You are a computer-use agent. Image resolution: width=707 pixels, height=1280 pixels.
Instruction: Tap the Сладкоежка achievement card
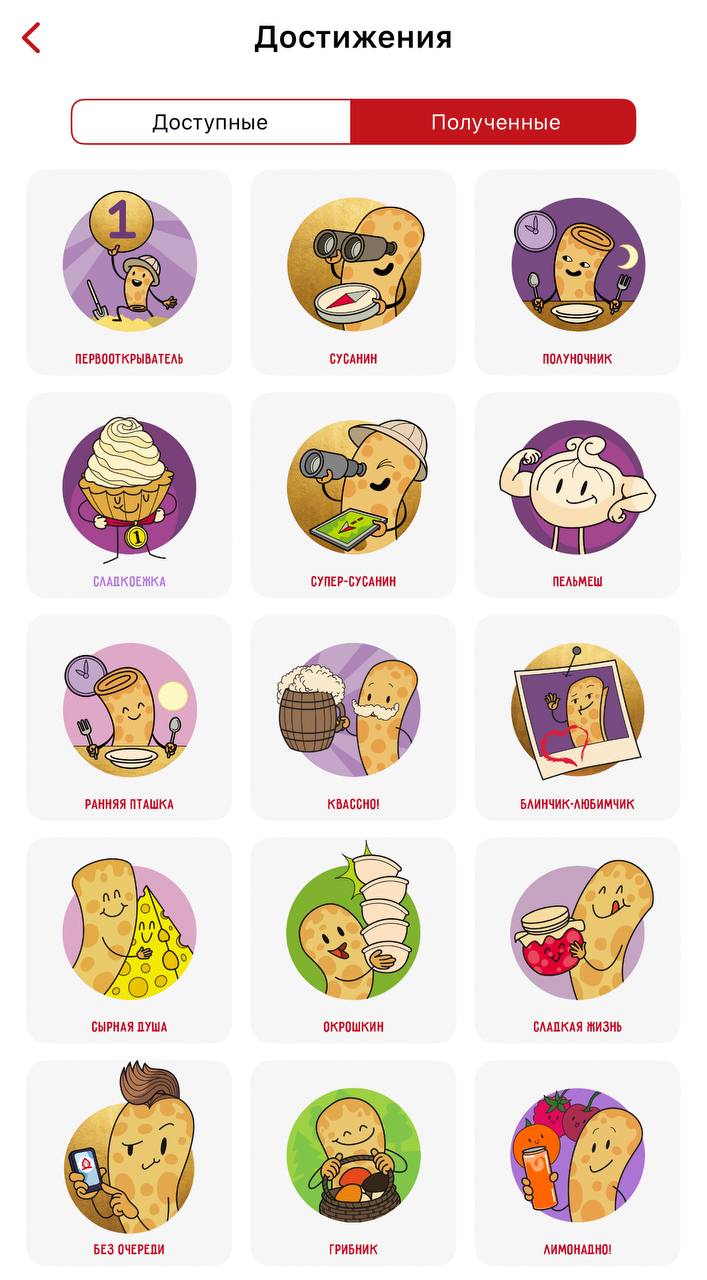129,495
